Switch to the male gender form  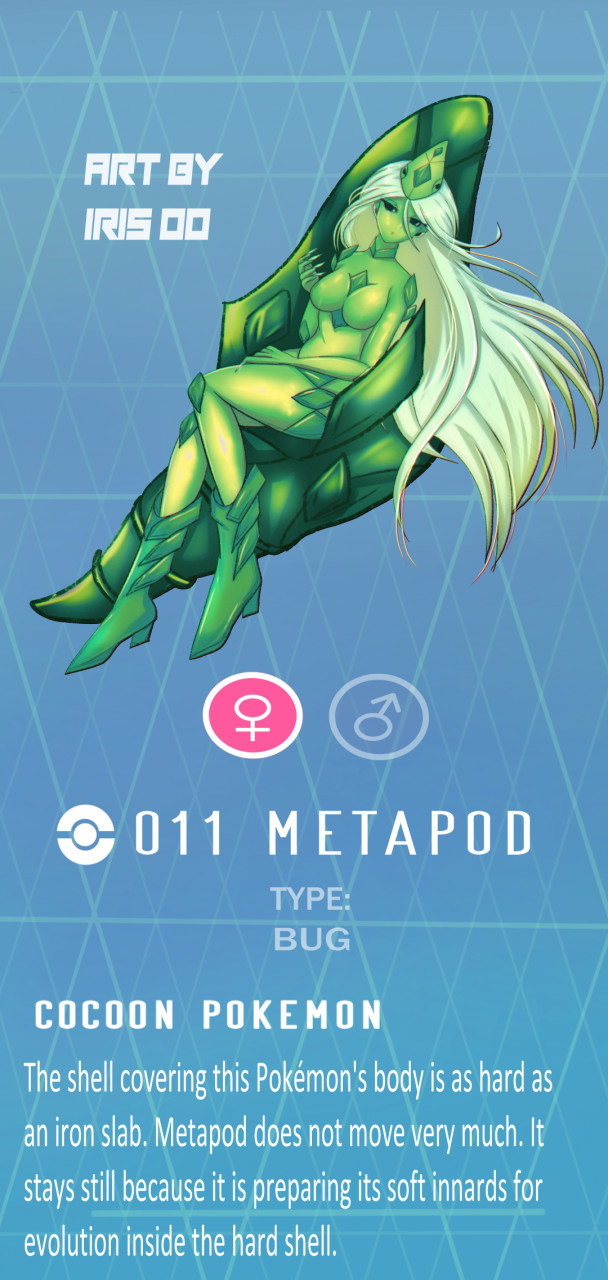378,717
